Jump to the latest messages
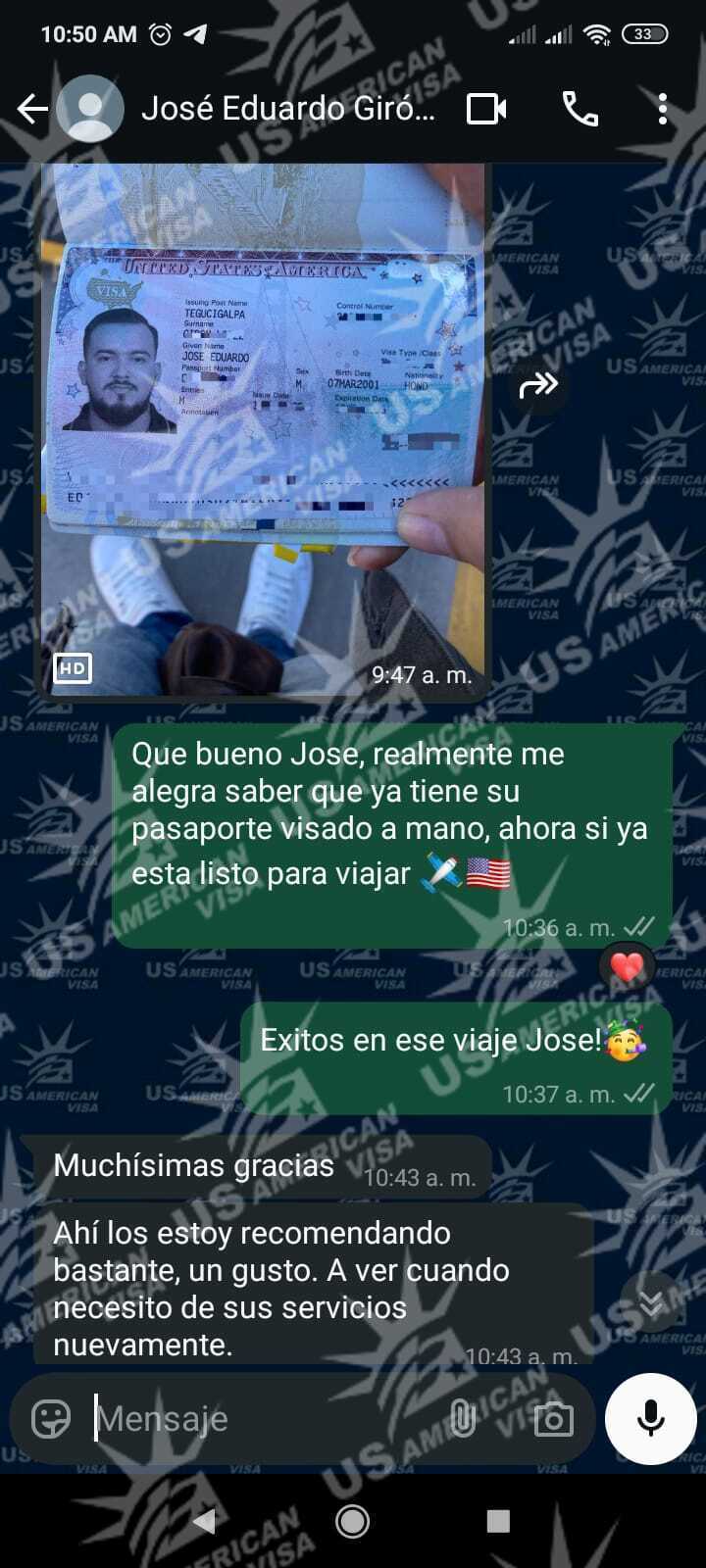This screenshot has height=1568, width=706. (650, 1302)
